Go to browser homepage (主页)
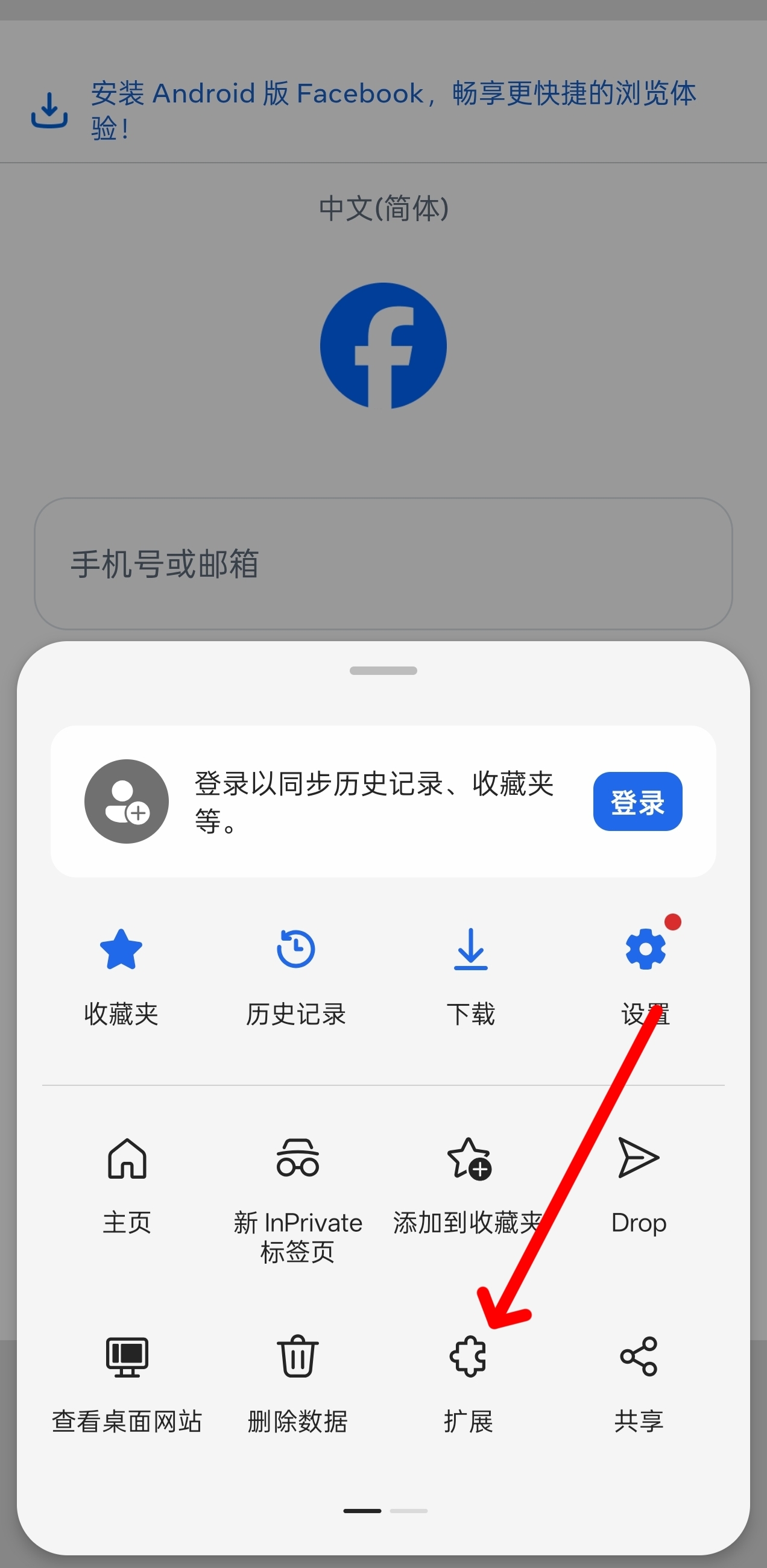 click(x=126, y=1184)
